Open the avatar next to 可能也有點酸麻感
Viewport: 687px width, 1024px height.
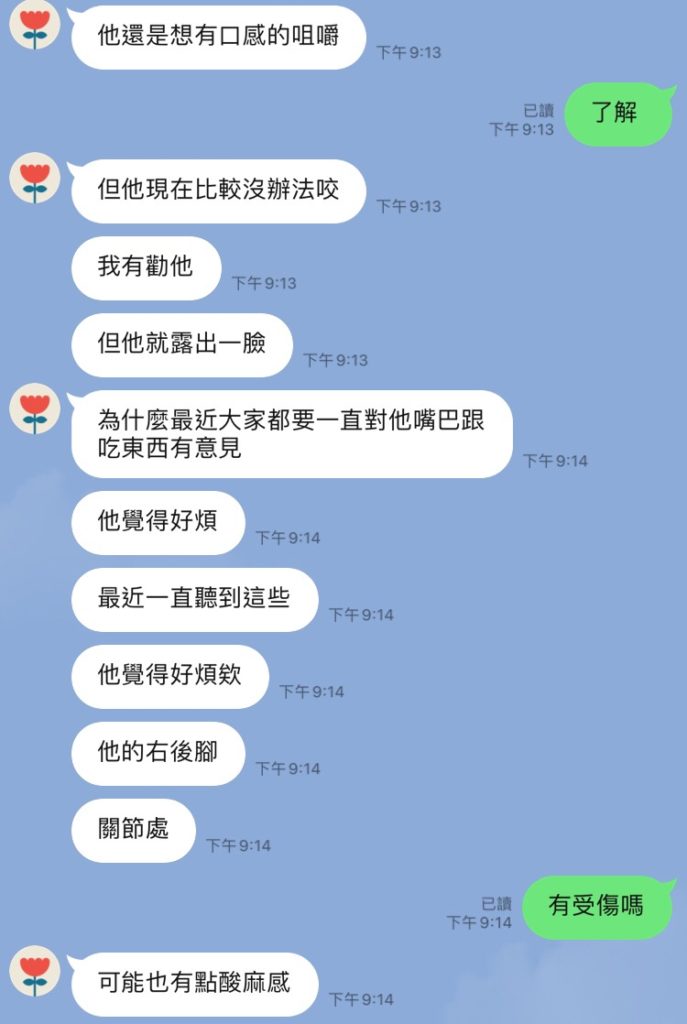(x=35, y=973)
